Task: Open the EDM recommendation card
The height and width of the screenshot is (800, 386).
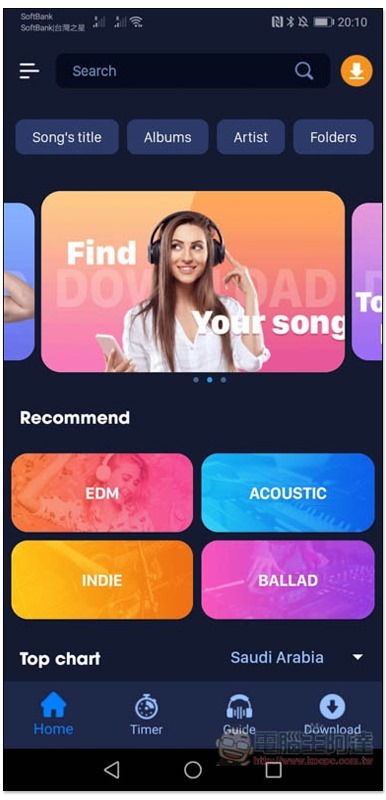Action: (x=102, y=493)
